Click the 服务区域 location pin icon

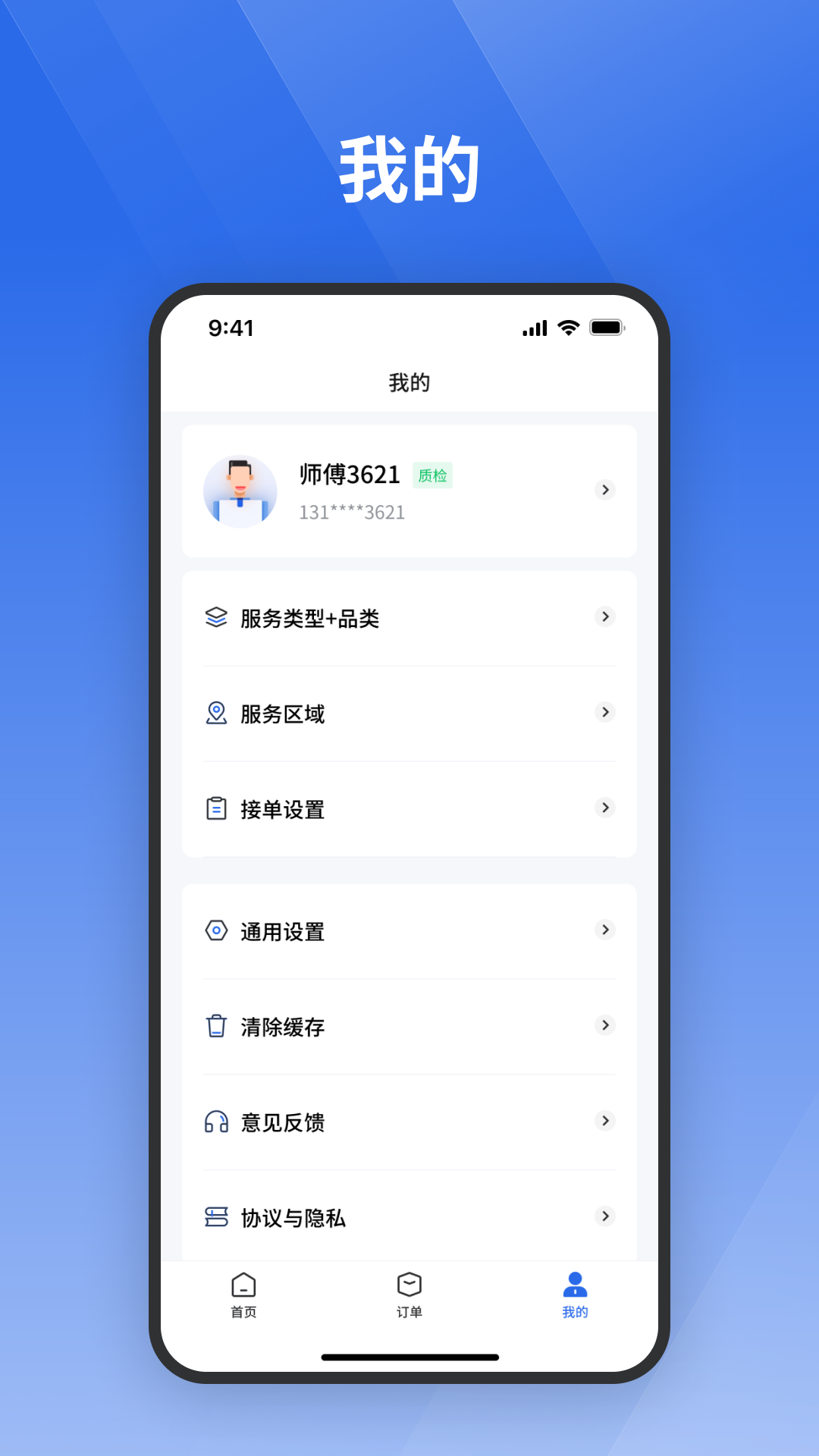pos(215,713)
